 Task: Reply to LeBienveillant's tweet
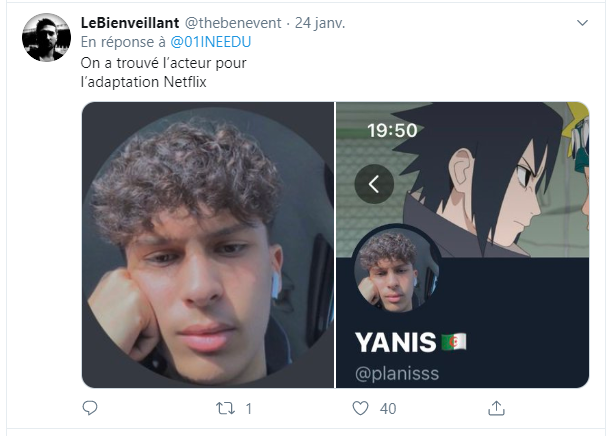coord(90,408)
